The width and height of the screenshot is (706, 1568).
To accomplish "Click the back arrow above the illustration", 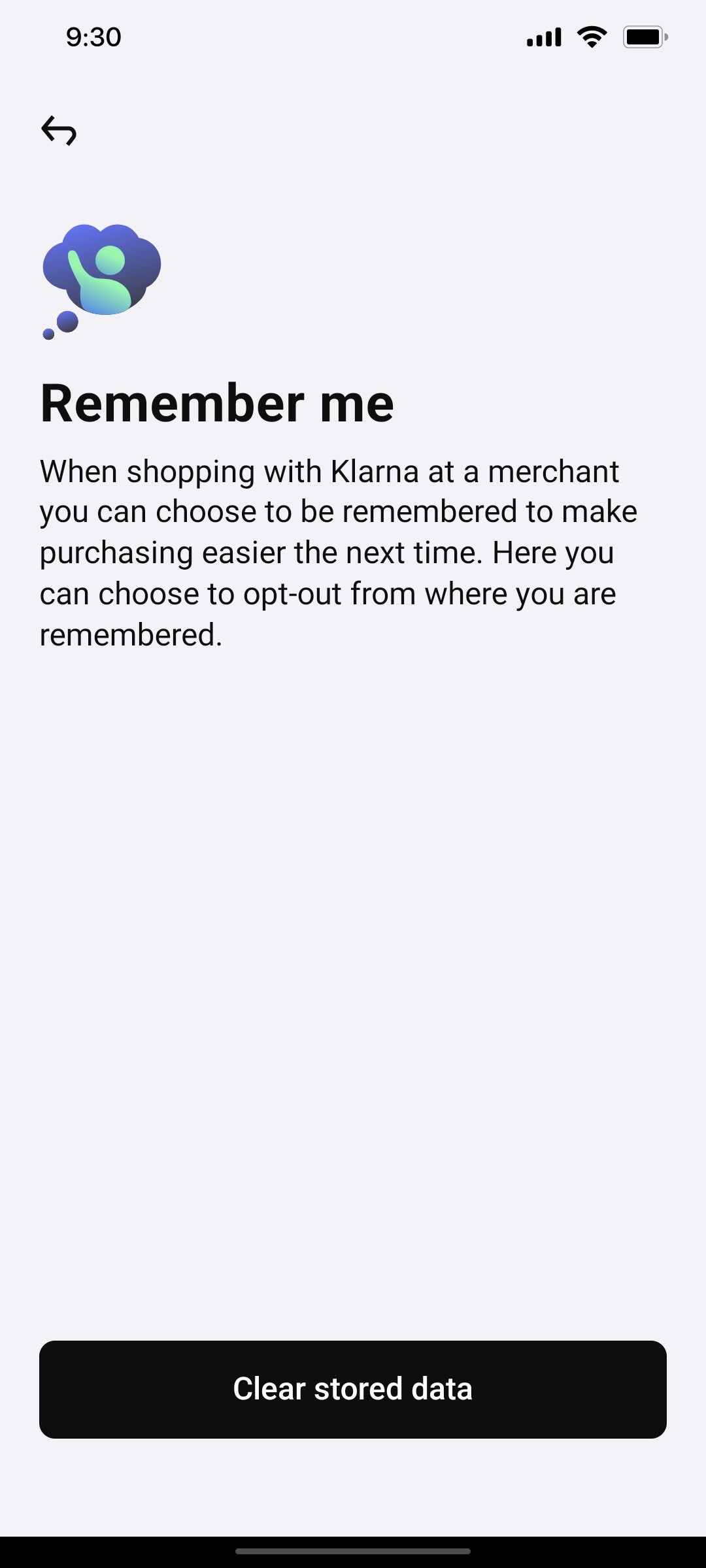I will point(60,131).
